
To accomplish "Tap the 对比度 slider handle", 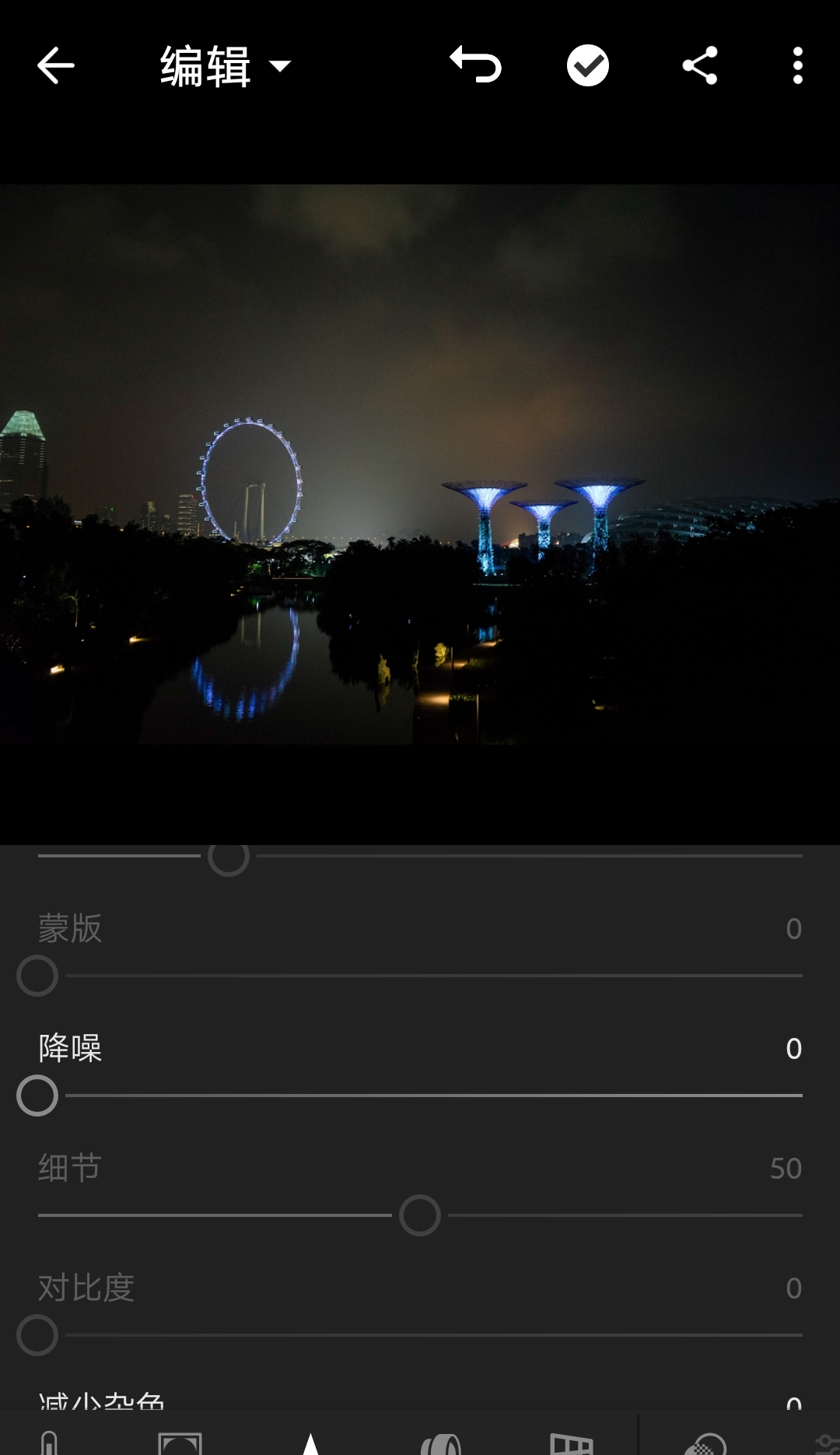I will (37, 1335).
